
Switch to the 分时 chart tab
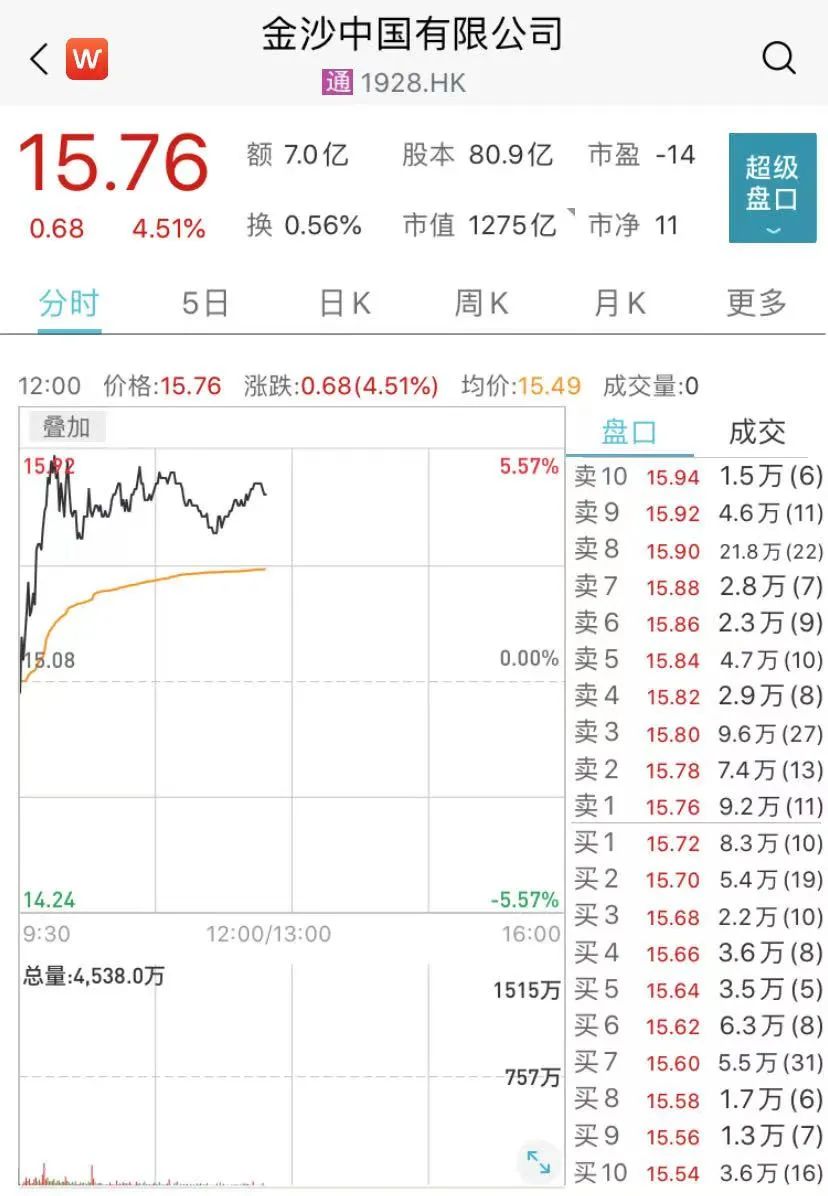(x=69, y=303)
